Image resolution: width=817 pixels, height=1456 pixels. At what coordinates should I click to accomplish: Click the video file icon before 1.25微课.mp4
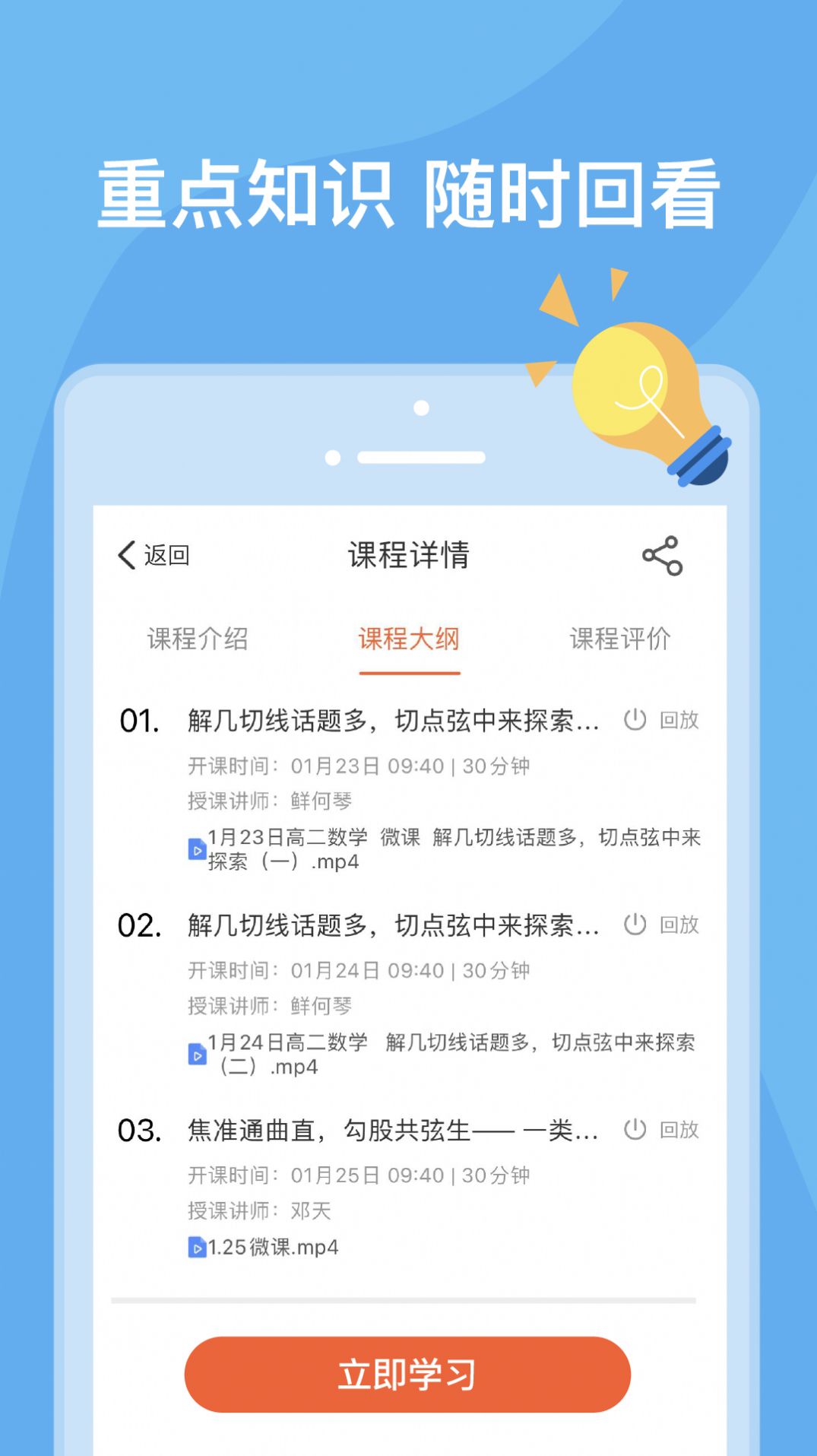tap(198, 1247)
